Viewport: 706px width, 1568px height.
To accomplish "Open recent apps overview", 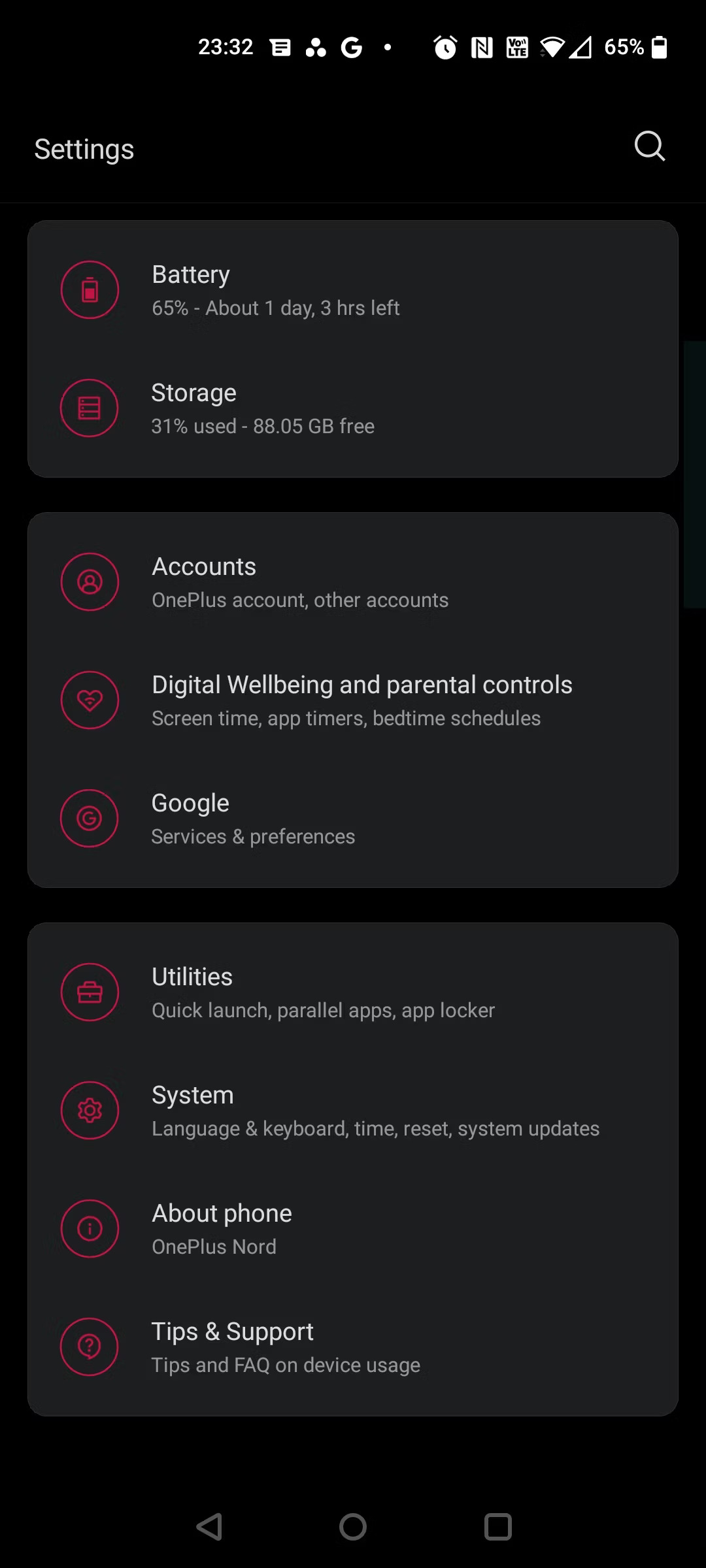I will [497, 1527].
